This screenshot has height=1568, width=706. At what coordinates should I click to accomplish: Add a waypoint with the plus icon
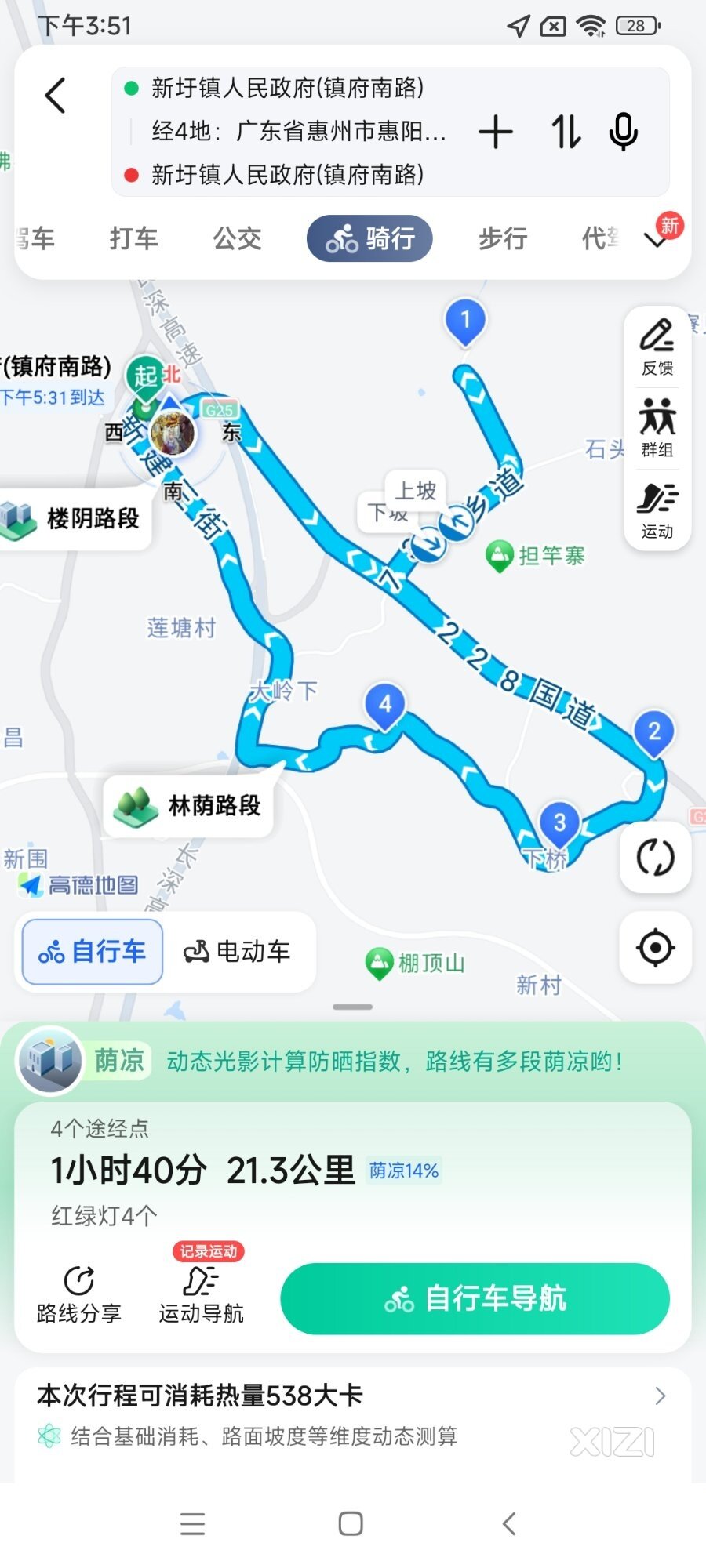[496, 132]
